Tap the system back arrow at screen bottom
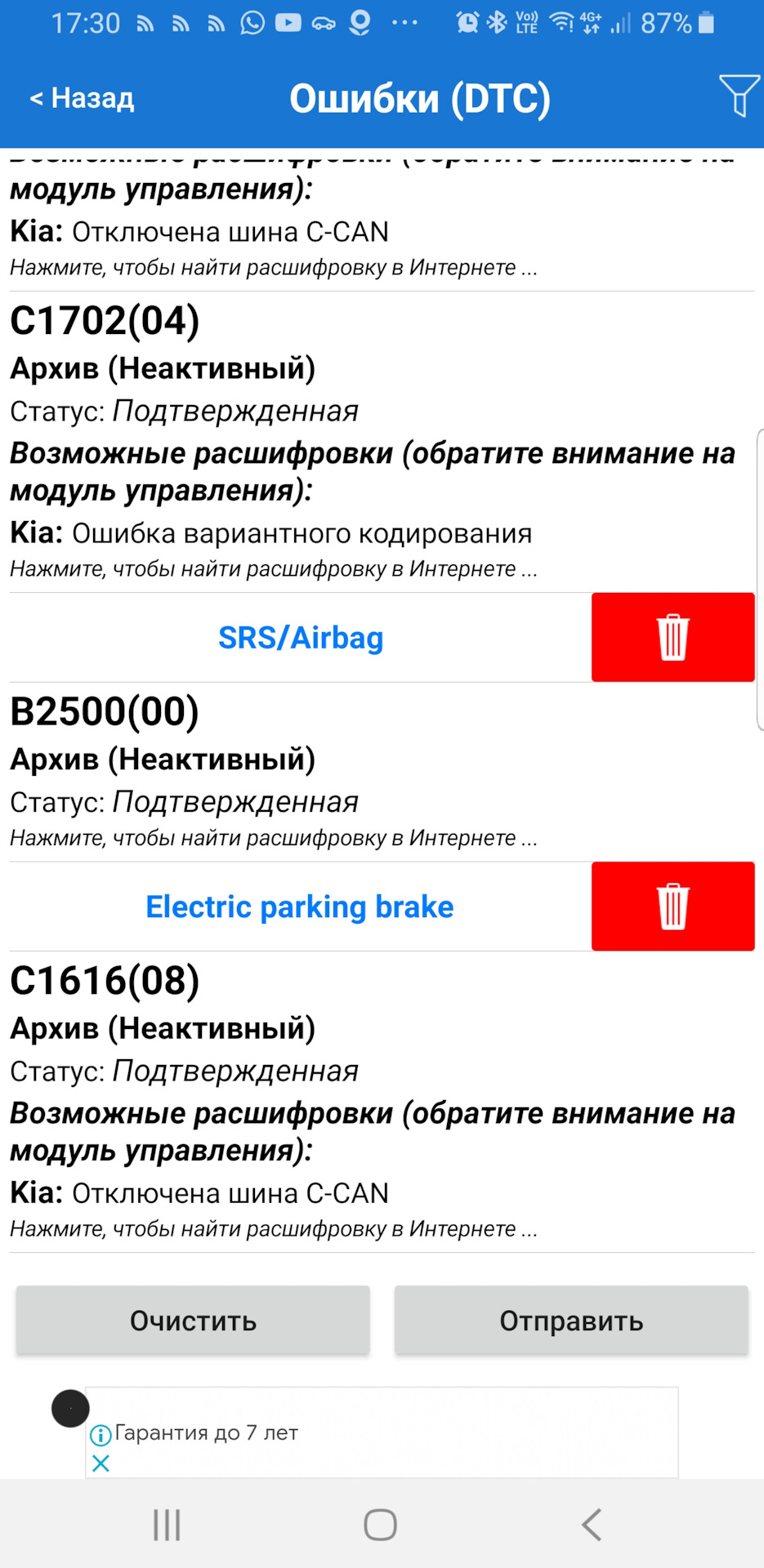Screen dimensions: 764x1568 tap(591, 1524)
